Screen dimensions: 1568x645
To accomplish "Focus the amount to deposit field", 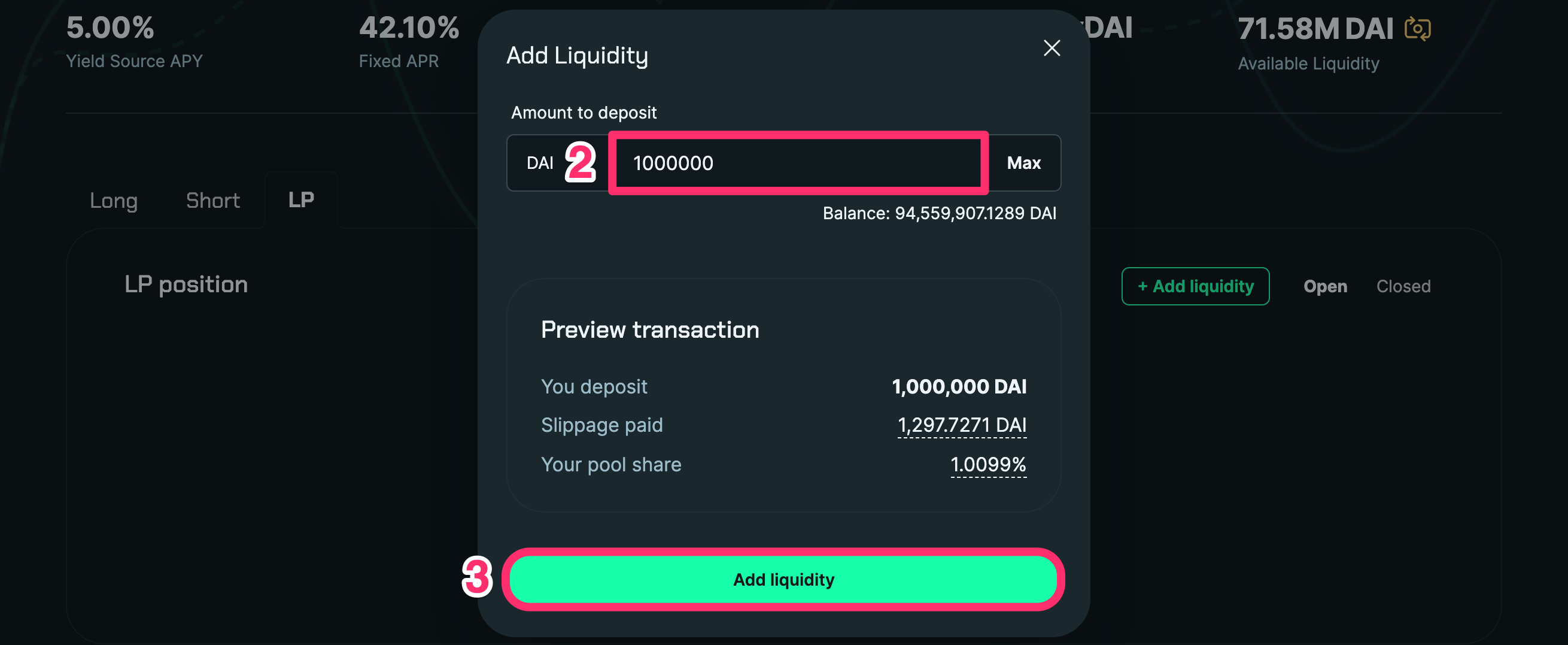I will (x=797, y=163).
